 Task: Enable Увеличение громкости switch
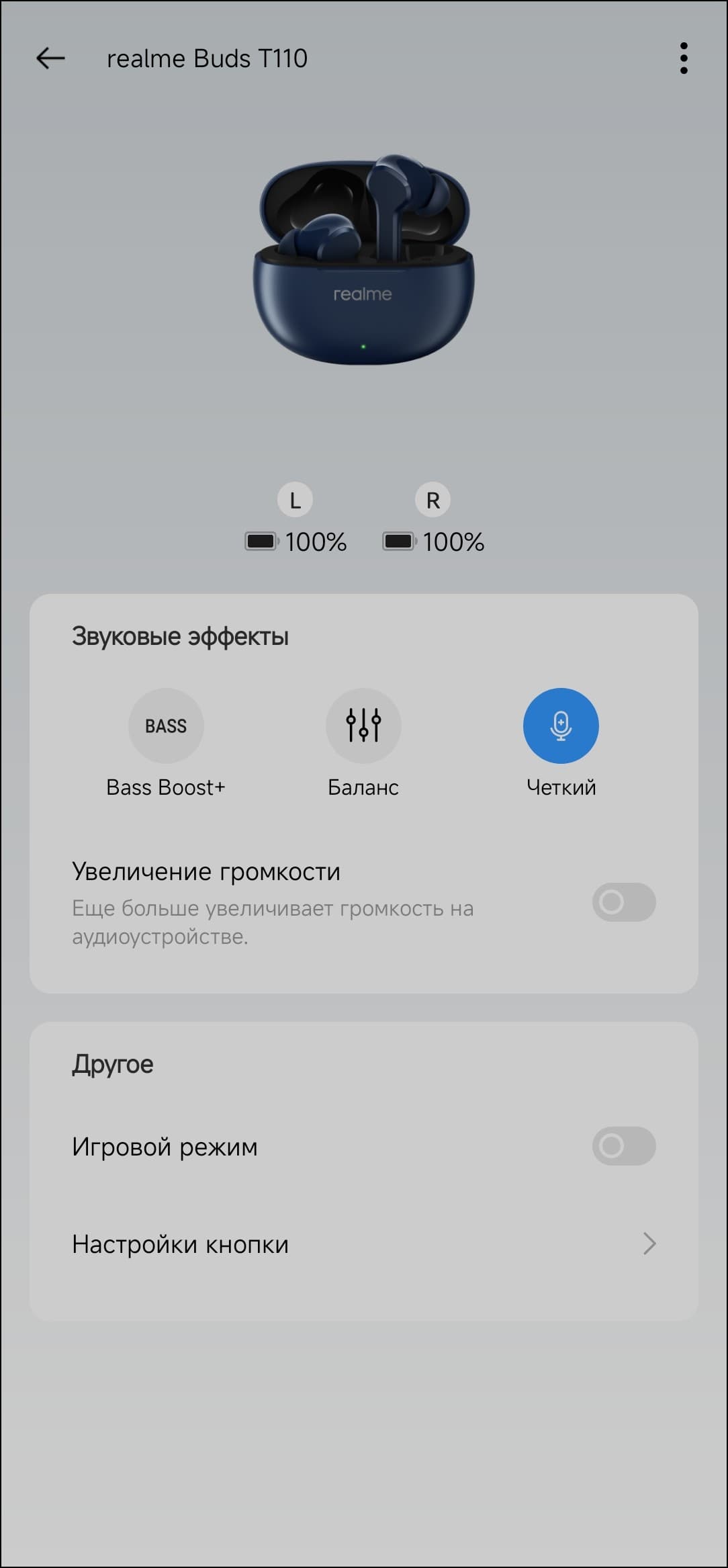point(623,902)
